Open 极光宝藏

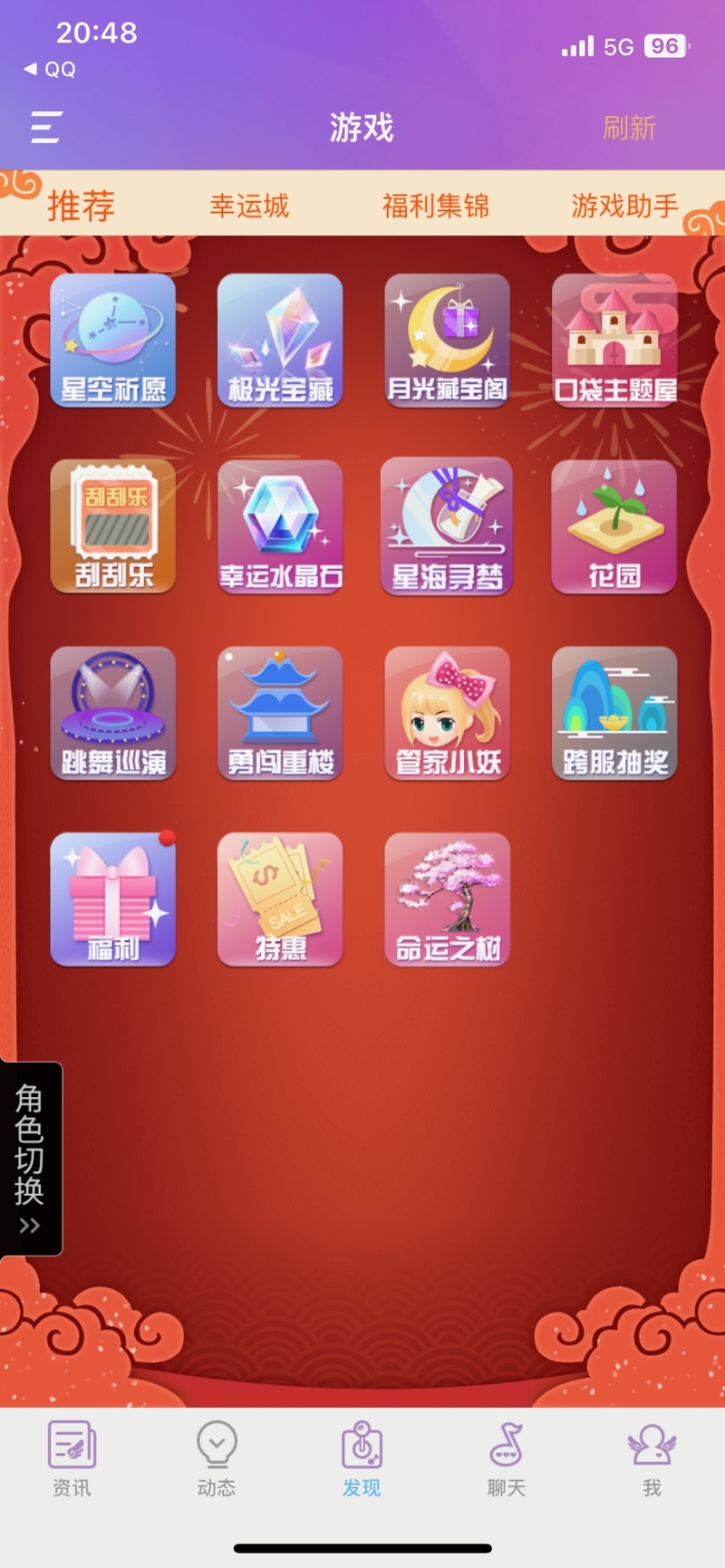tap(280, 341)
